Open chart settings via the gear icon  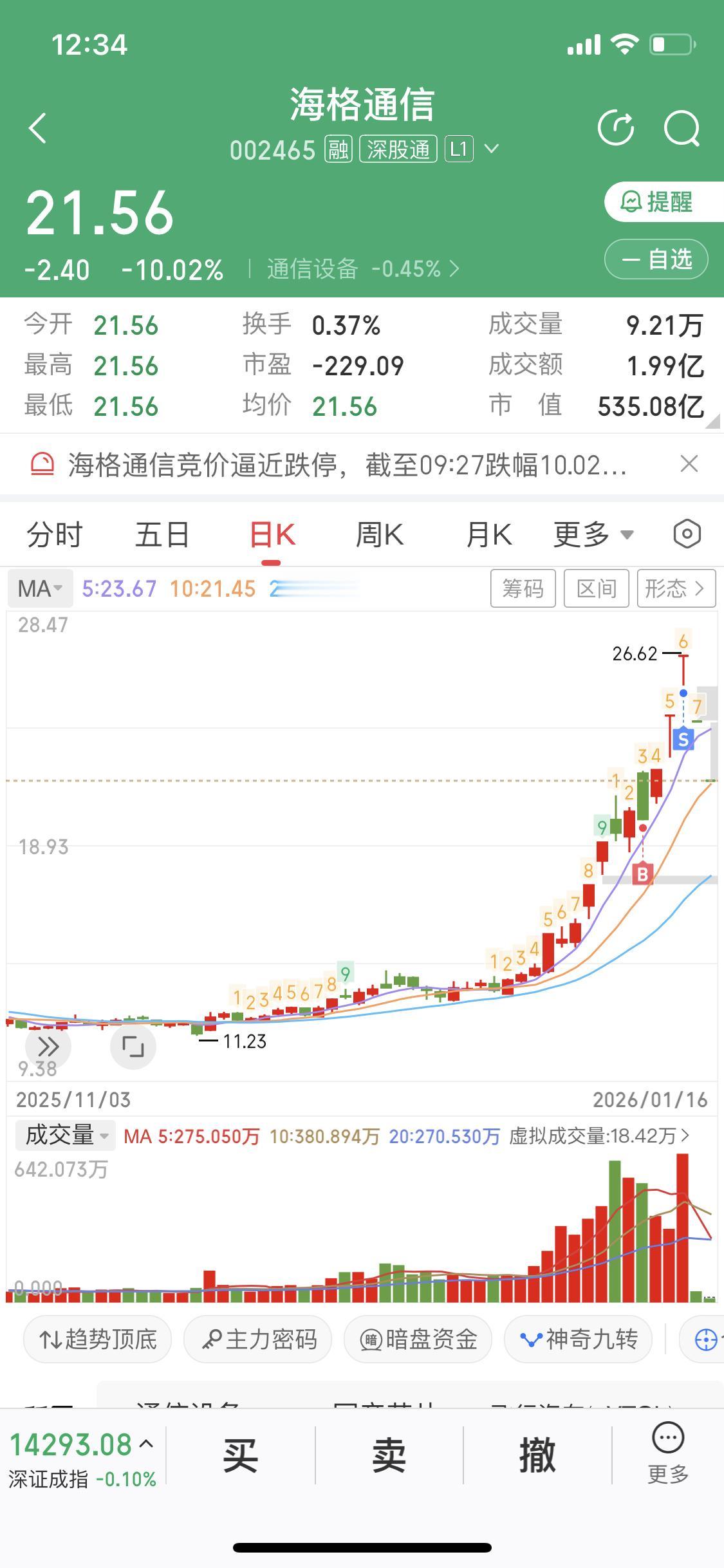point(687,534)
